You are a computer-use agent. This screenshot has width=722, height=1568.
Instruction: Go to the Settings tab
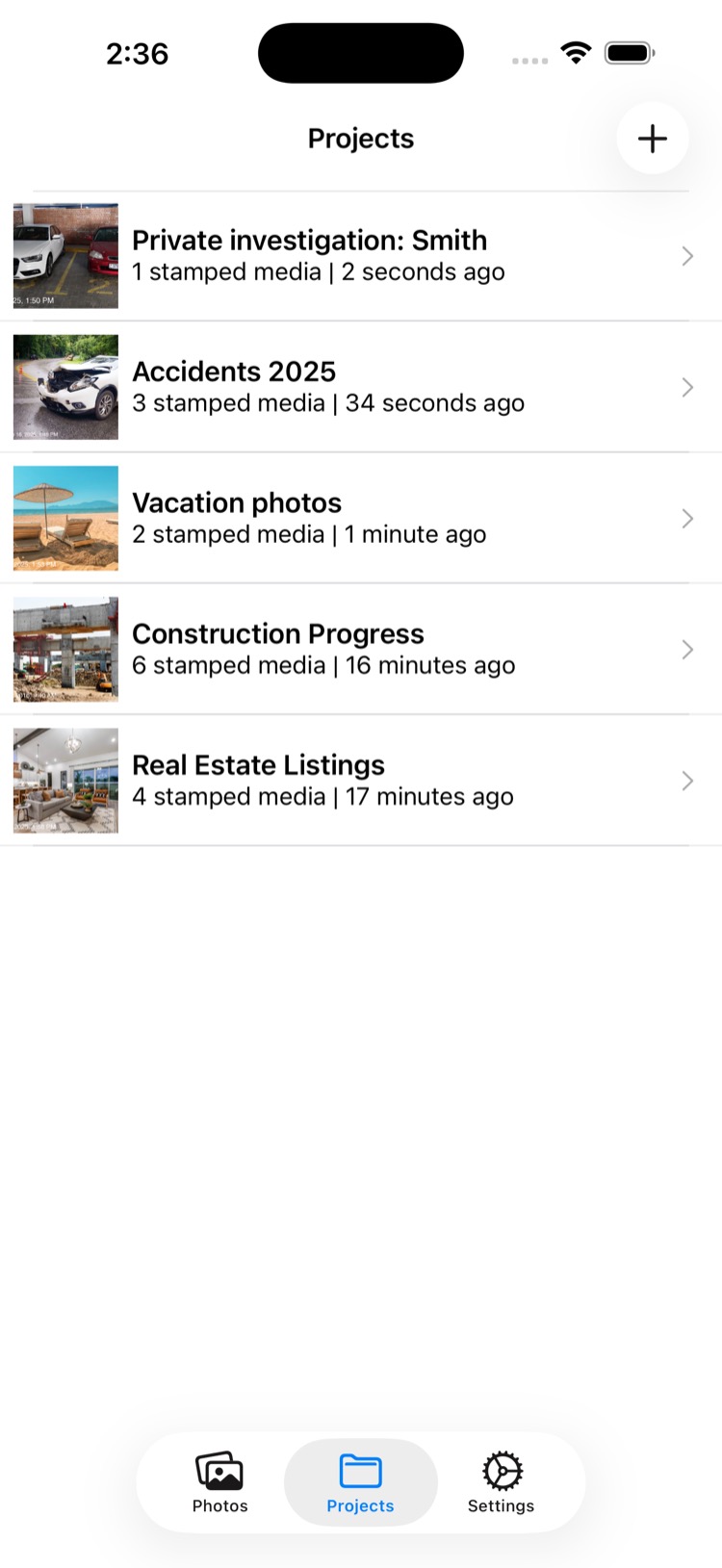tap(501, 1482)
